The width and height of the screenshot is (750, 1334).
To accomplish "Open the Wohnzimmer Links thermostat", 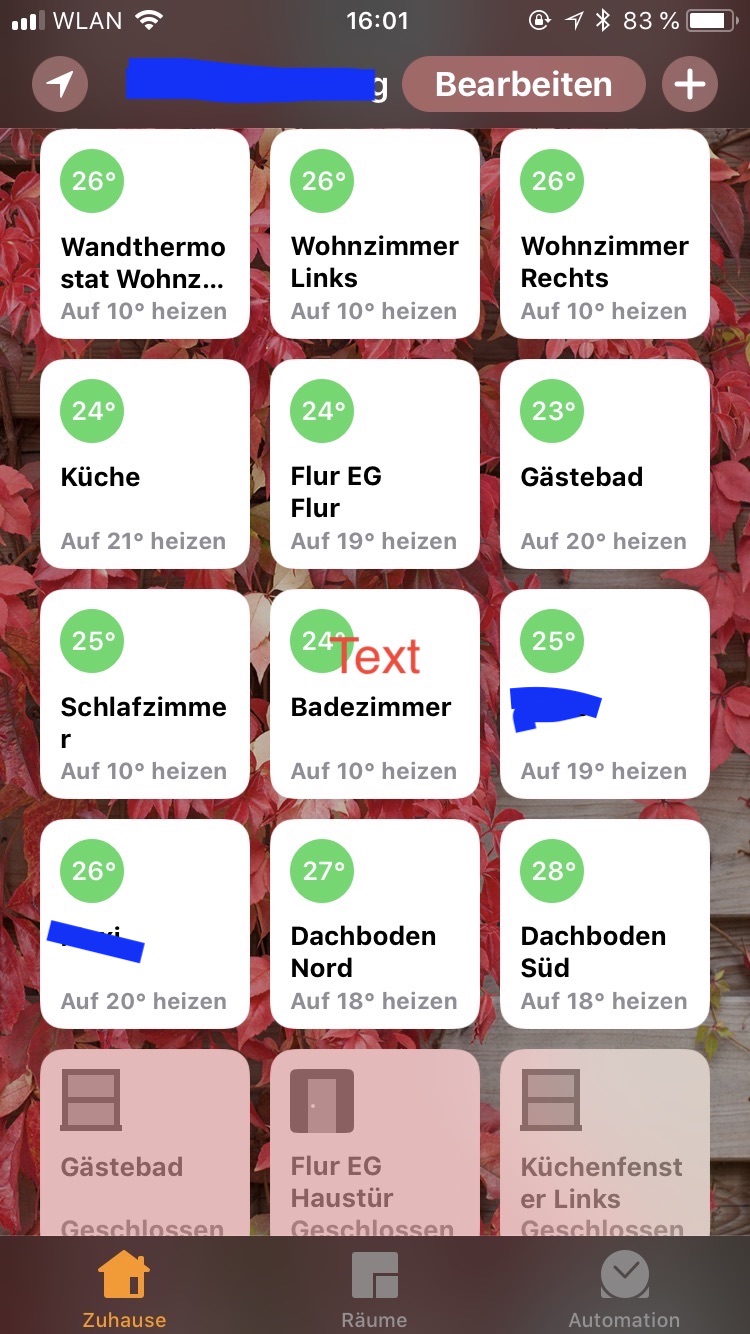I will pos(374,234).
